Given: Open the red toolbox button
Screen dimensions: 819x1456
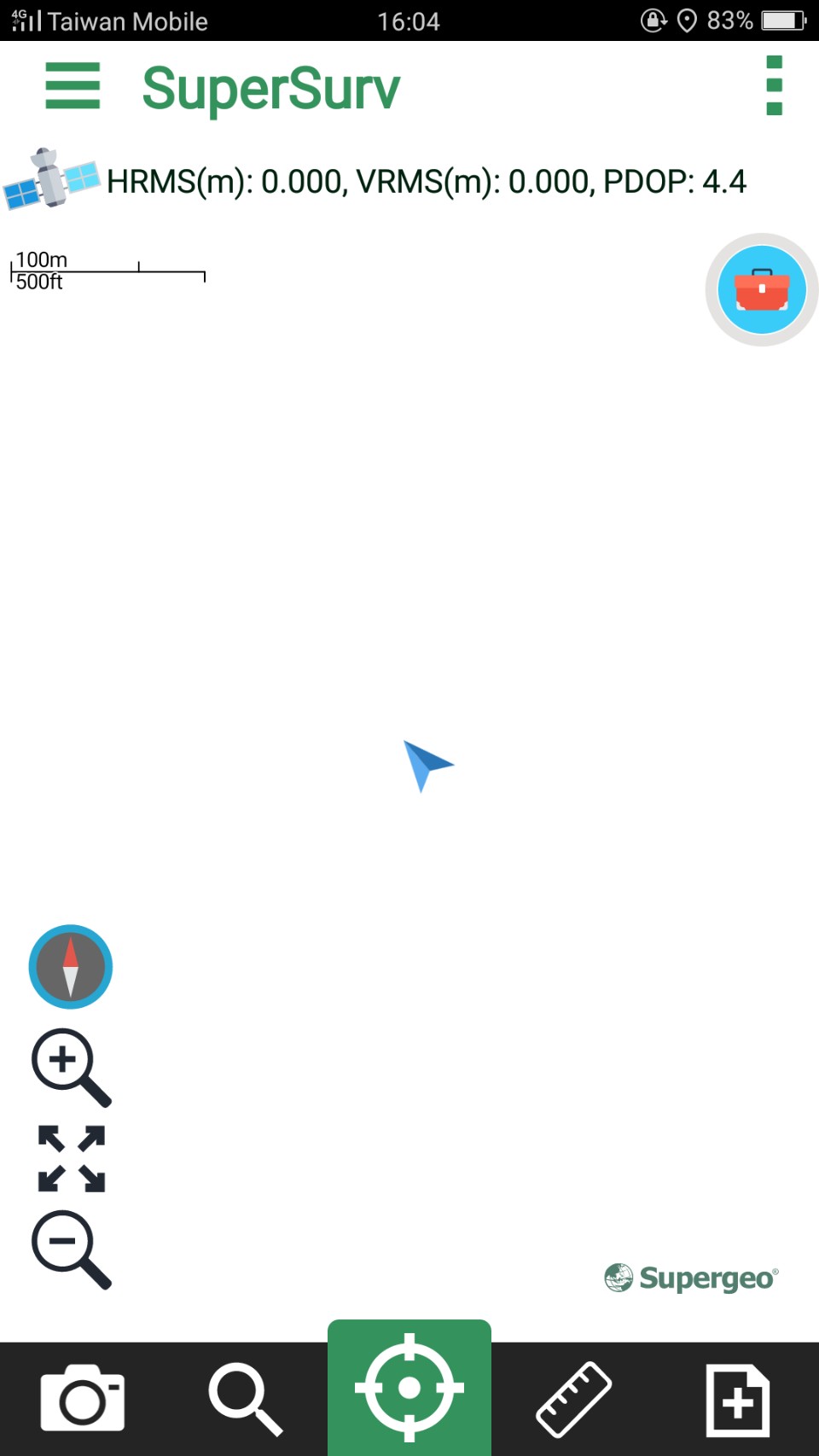Looking at the screenshot, I should coord(761,290).
